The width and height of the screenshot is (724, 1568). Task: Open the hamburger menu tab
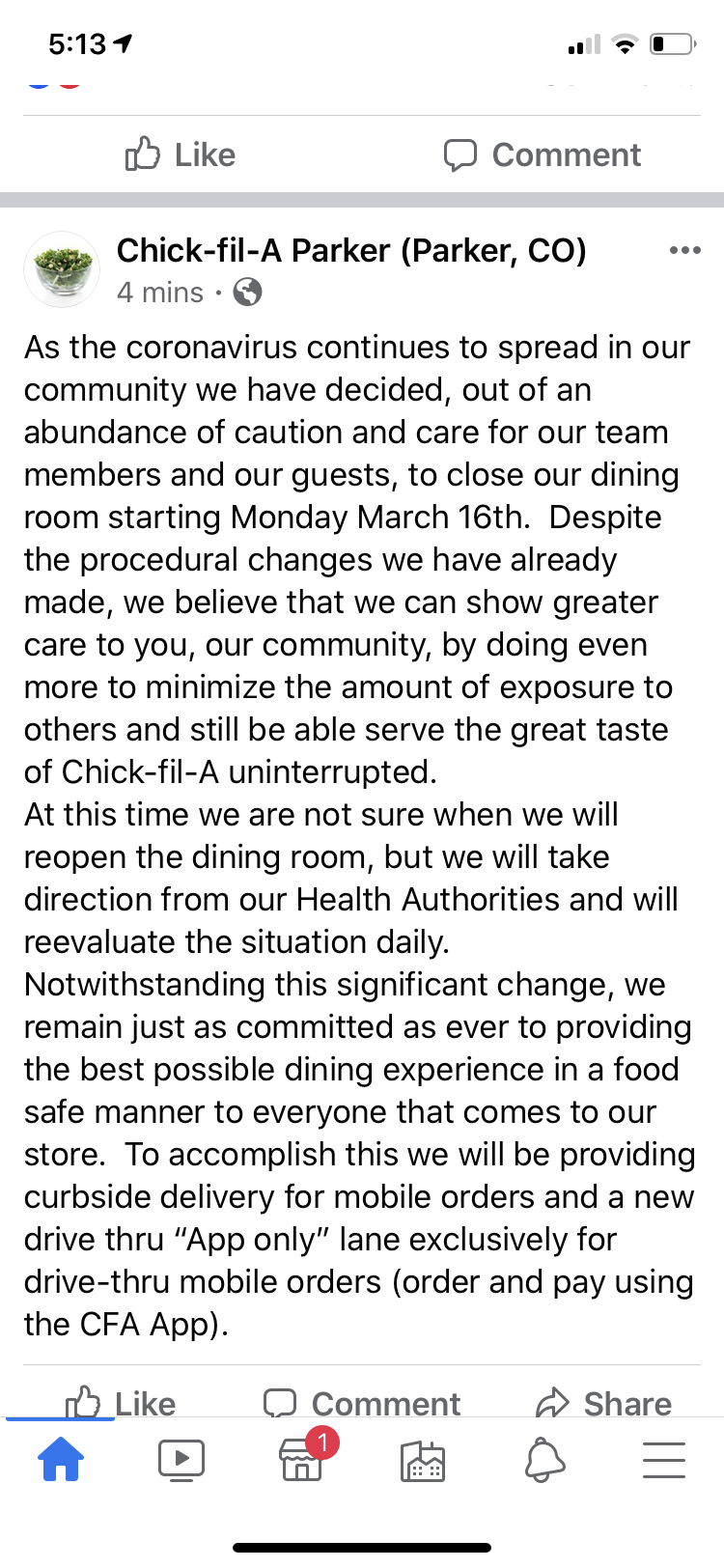[x=664, y=1459]
